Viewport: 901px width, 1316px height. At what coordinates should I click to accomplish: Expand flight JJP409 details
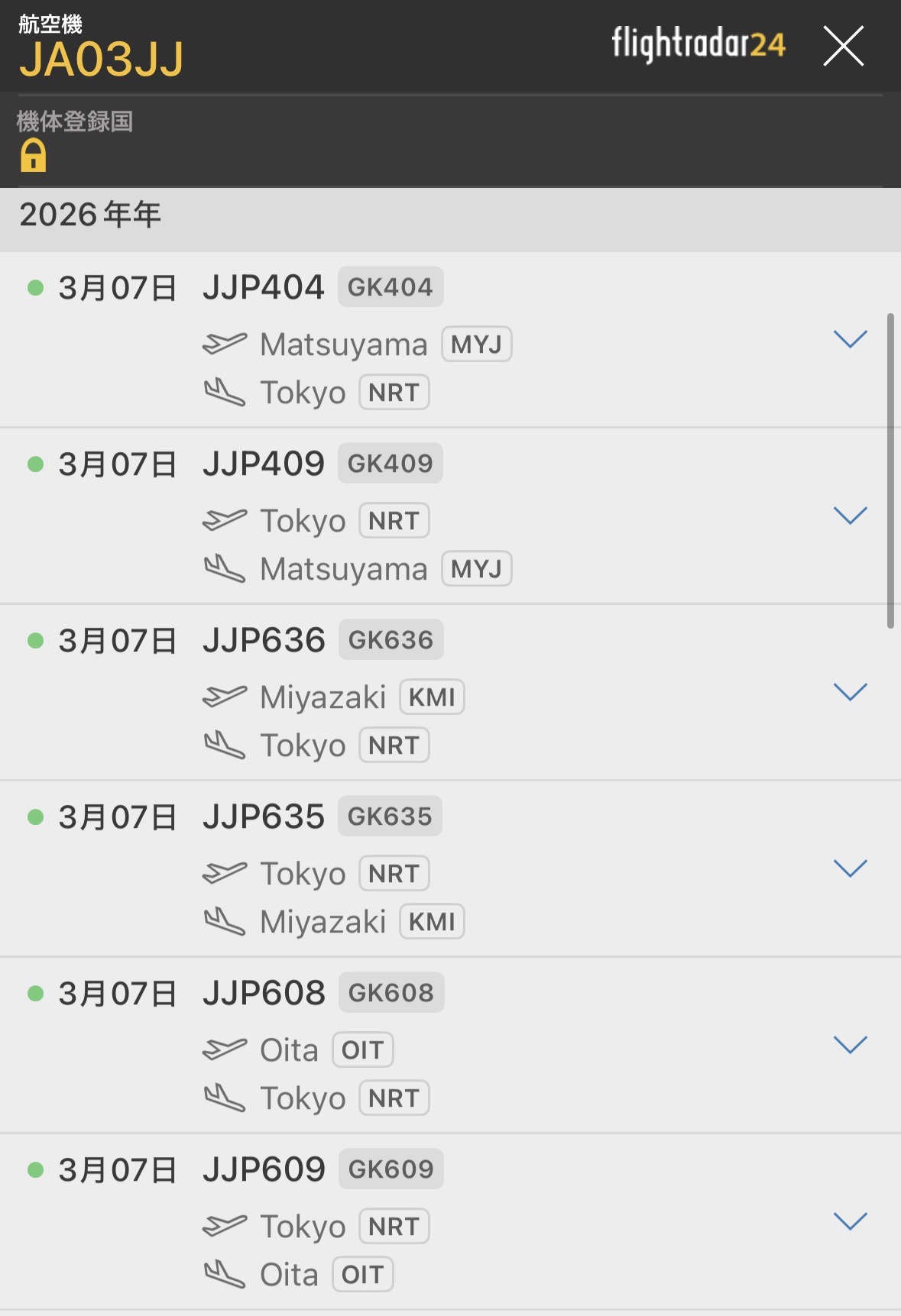(x=850, y=516)
